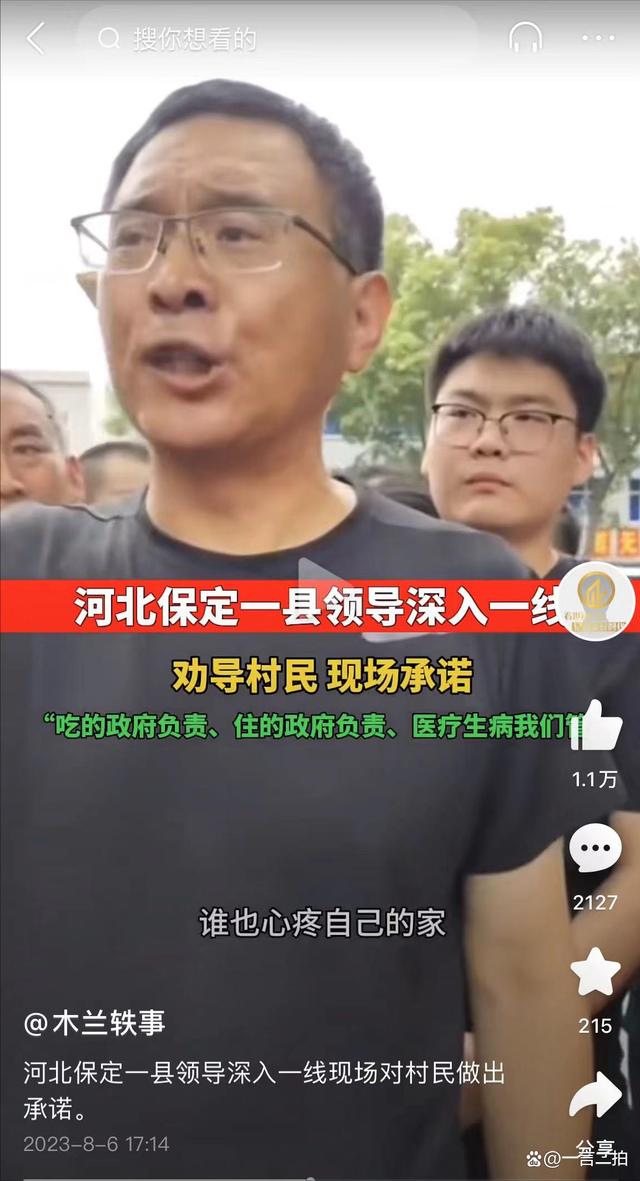Viewport: 640px width, 1181px height.
Task: Go back using the top-left arrow
Action: pos(36,39)
